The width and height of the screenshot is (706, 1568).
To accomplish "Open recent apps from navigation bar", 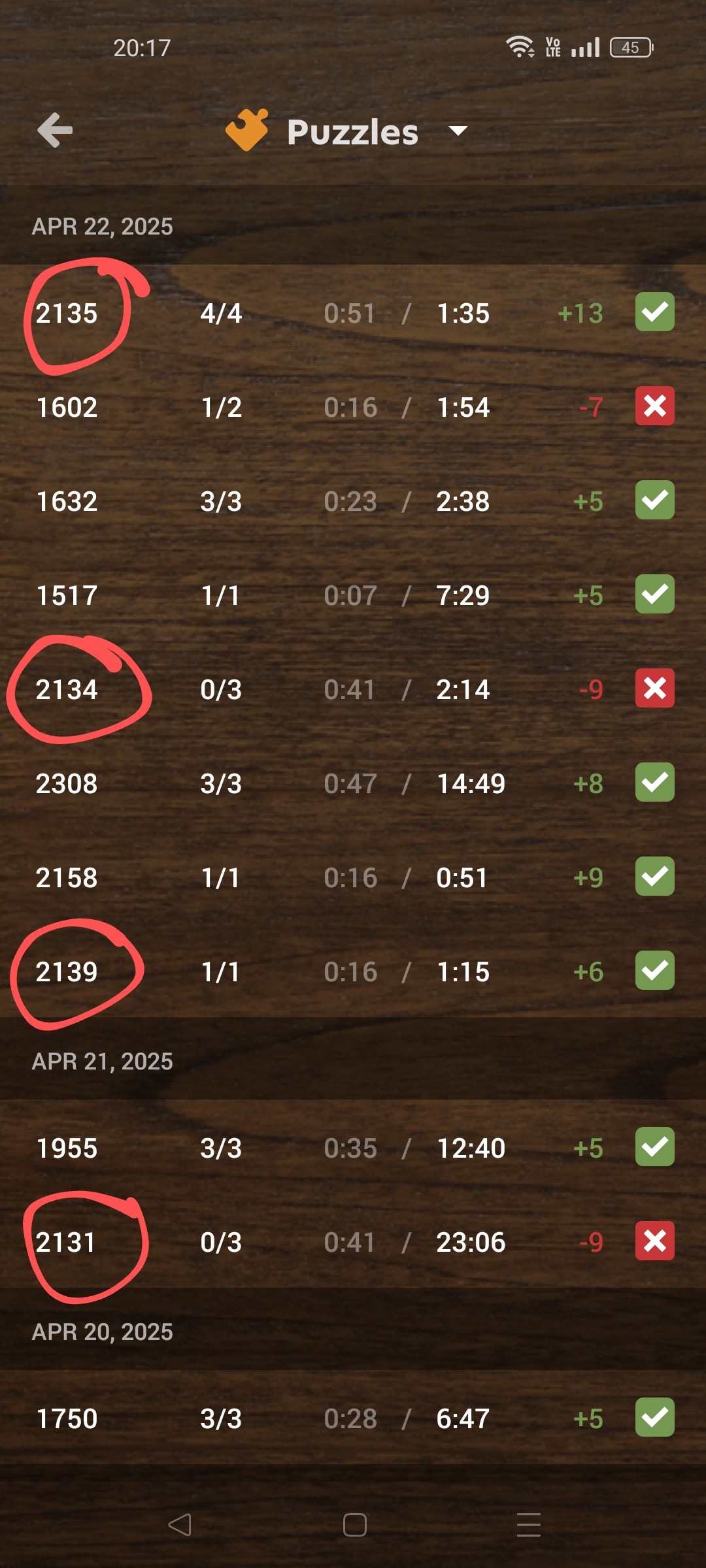I will tap(528, 1525).
